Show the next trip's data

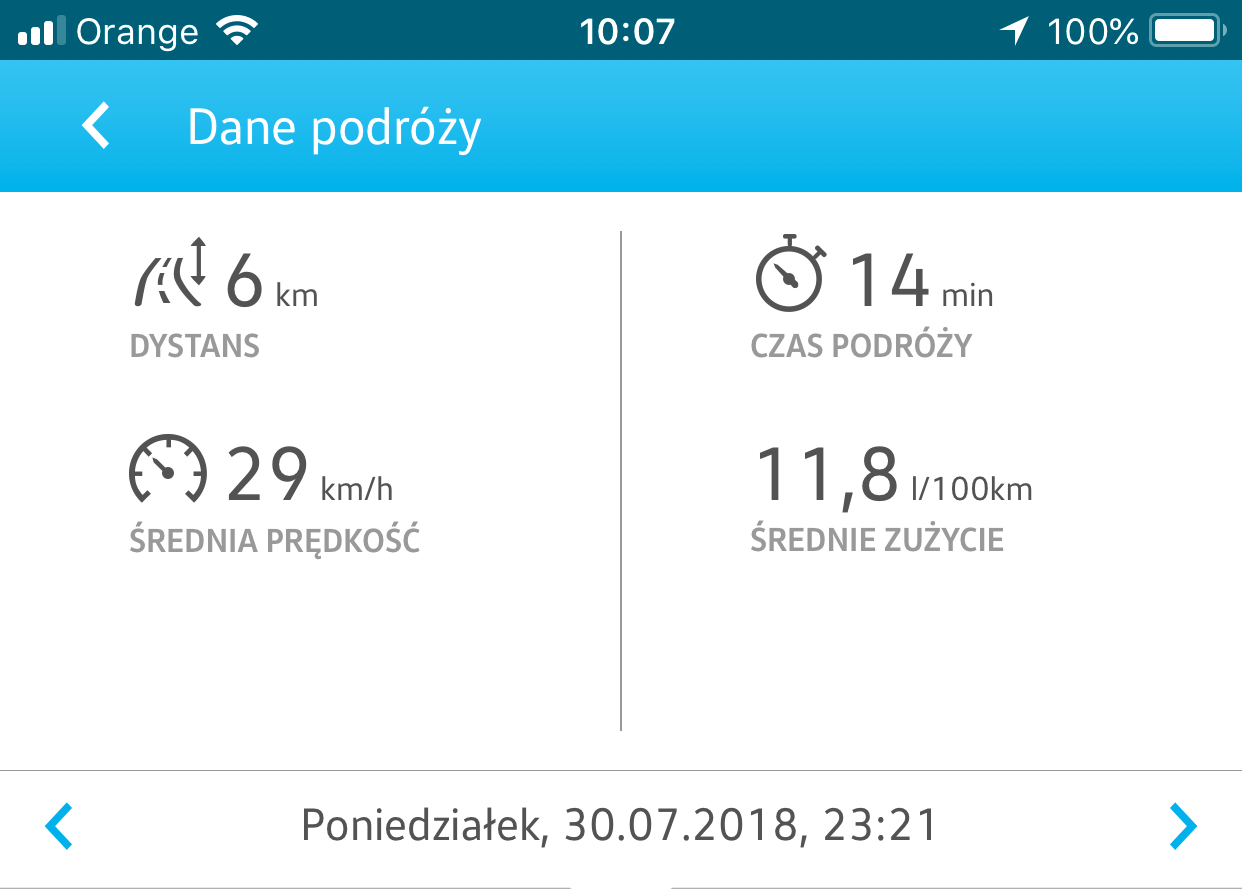coord(1183,826)
